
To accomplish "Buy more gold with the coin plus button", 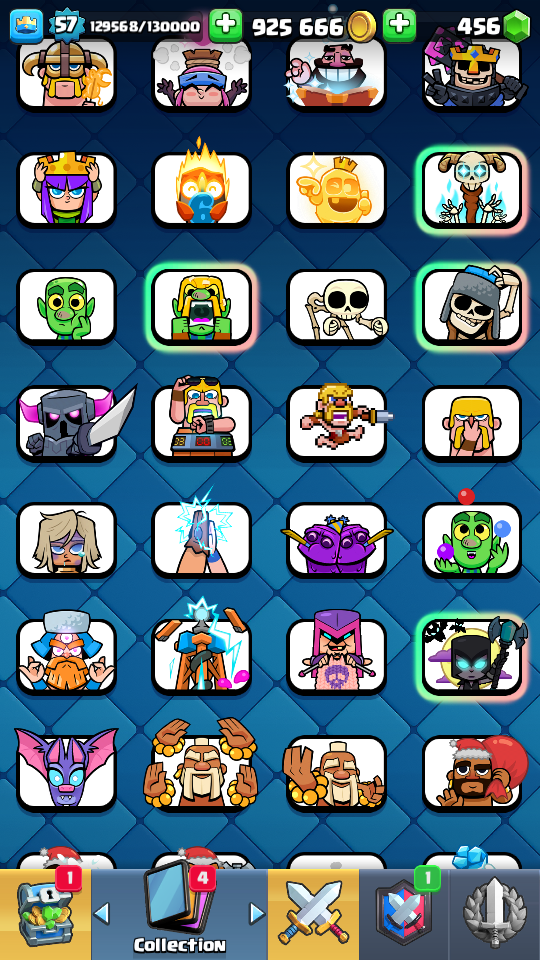I will [399, 26].
